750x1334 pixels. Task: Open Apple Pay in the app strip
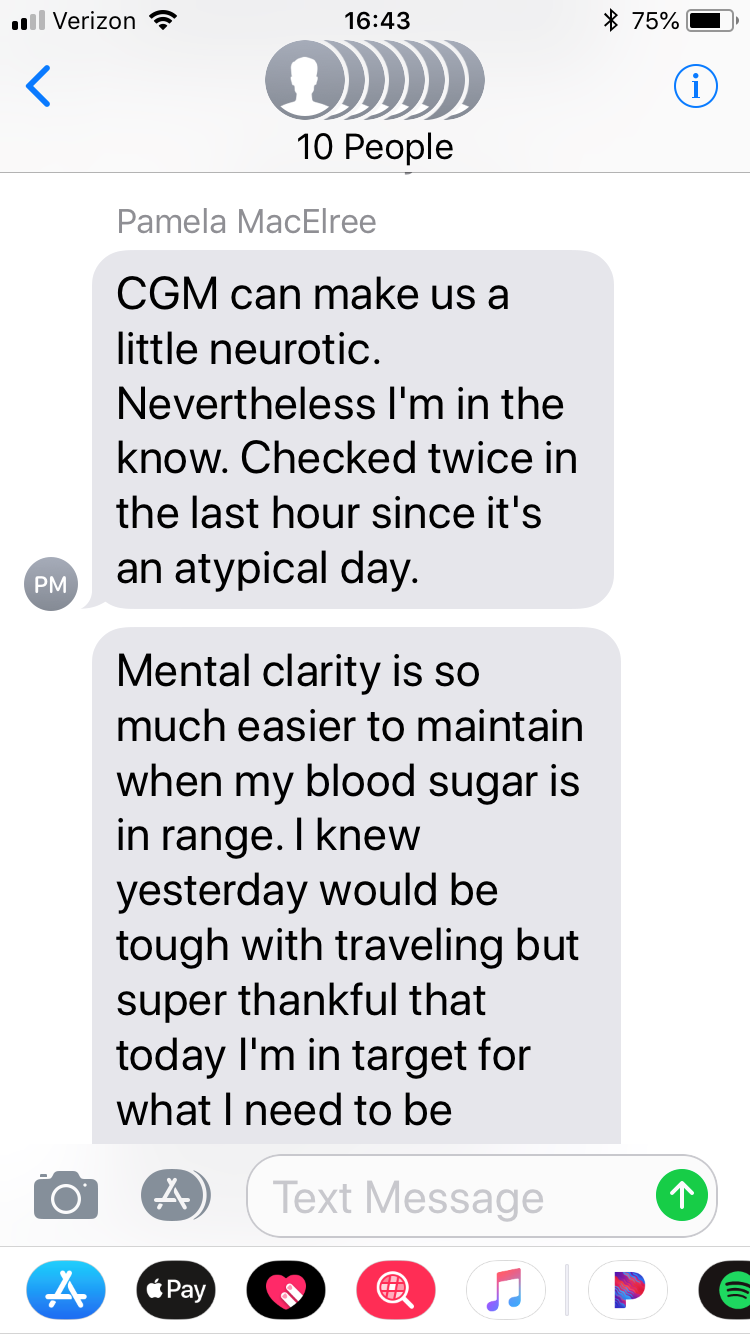pos(176,1291)
